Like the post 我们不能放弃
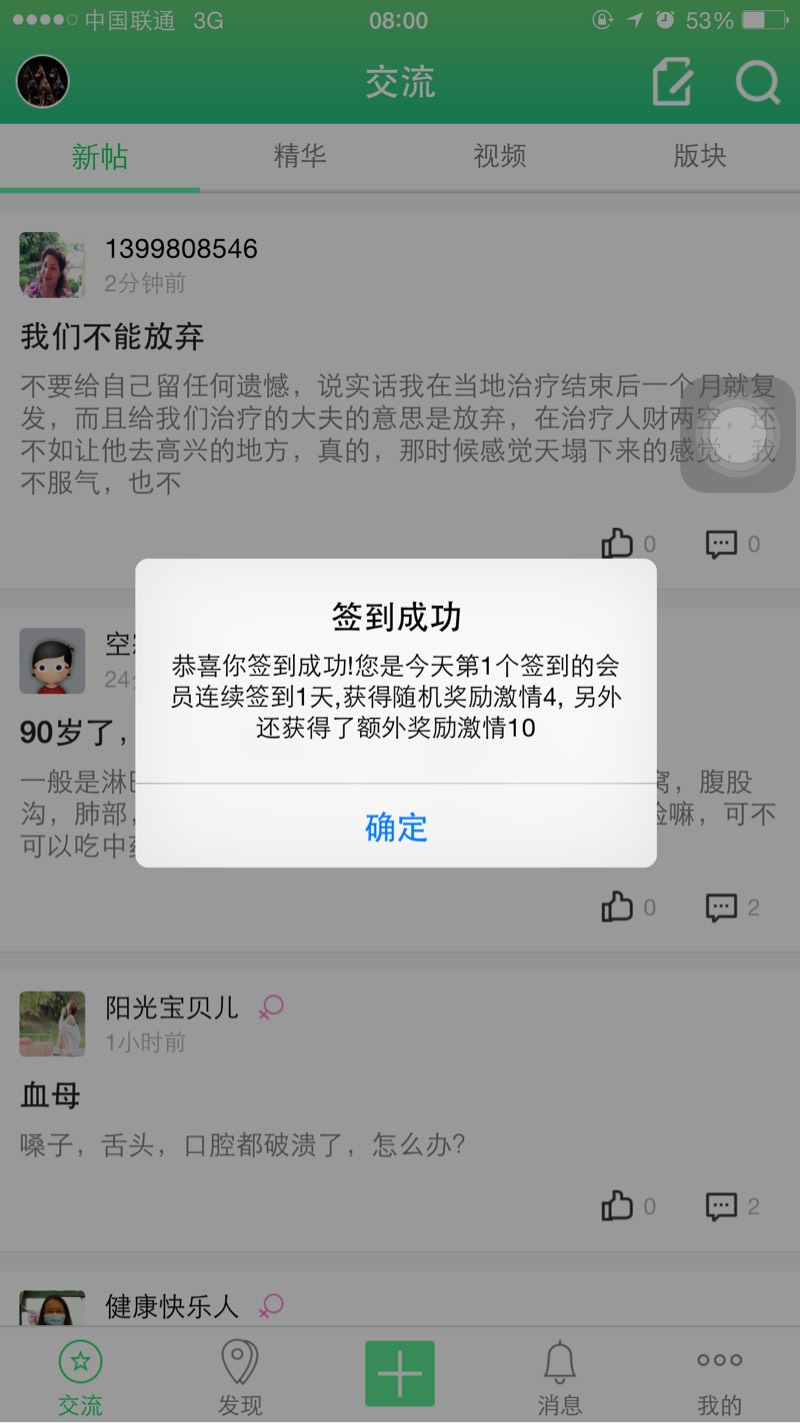 click(x=618, y=544)
